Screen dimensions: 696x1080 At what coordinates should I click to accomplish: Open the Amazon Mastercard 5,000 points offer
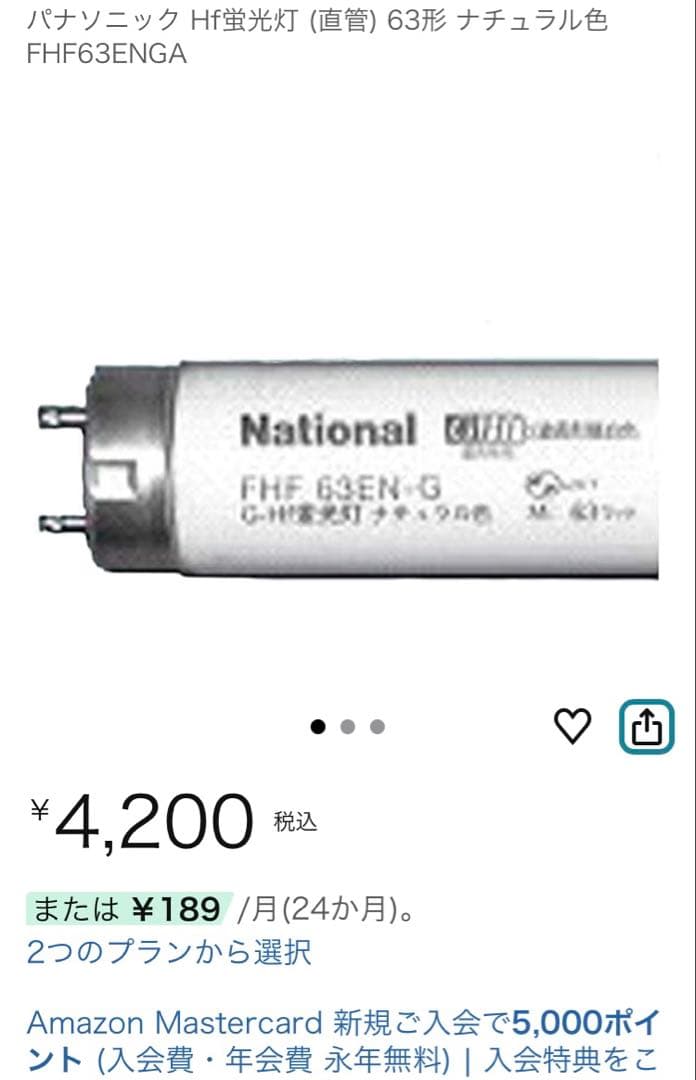[343, 1038]
